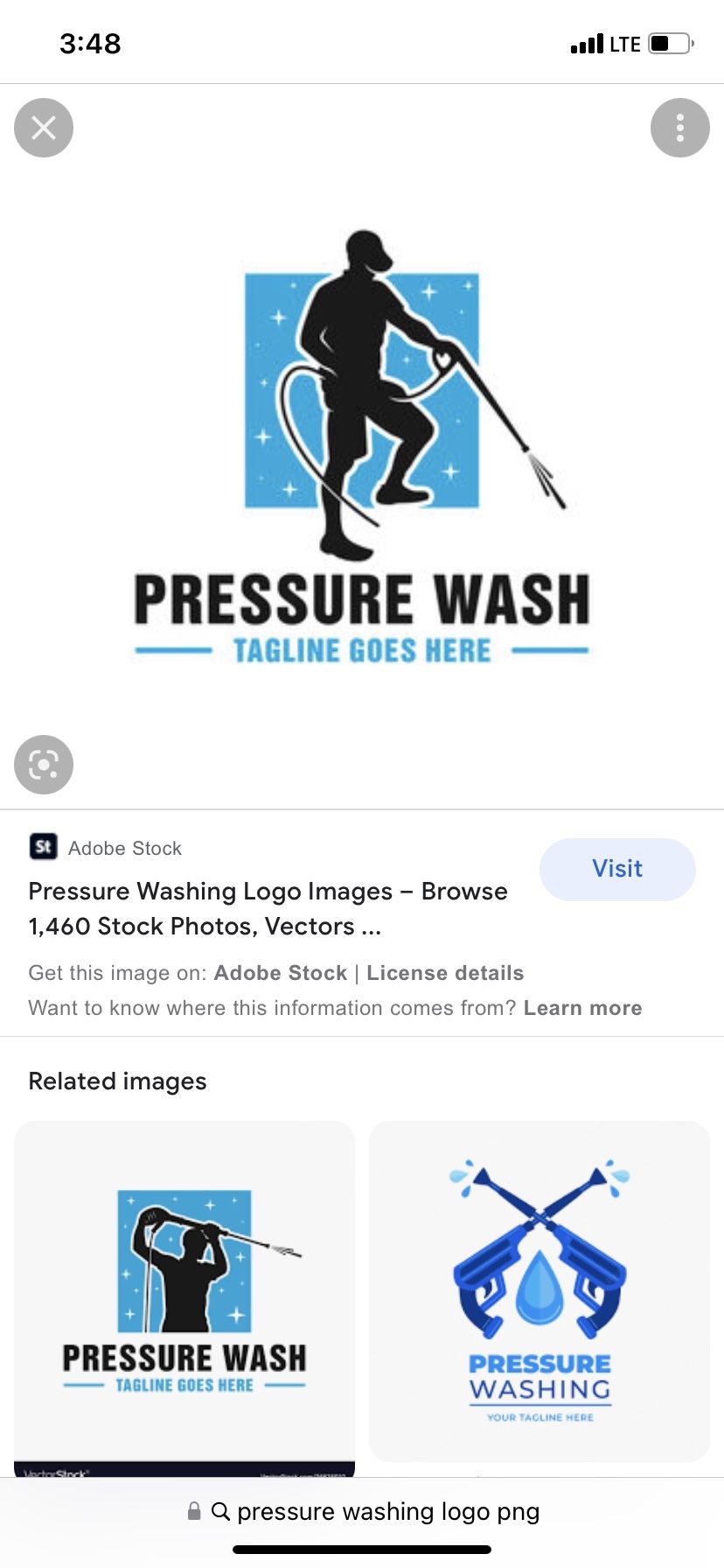Viewport: 724px width, 1568px height.
Task: Open the Learn more link
Action: (582, 1008)
